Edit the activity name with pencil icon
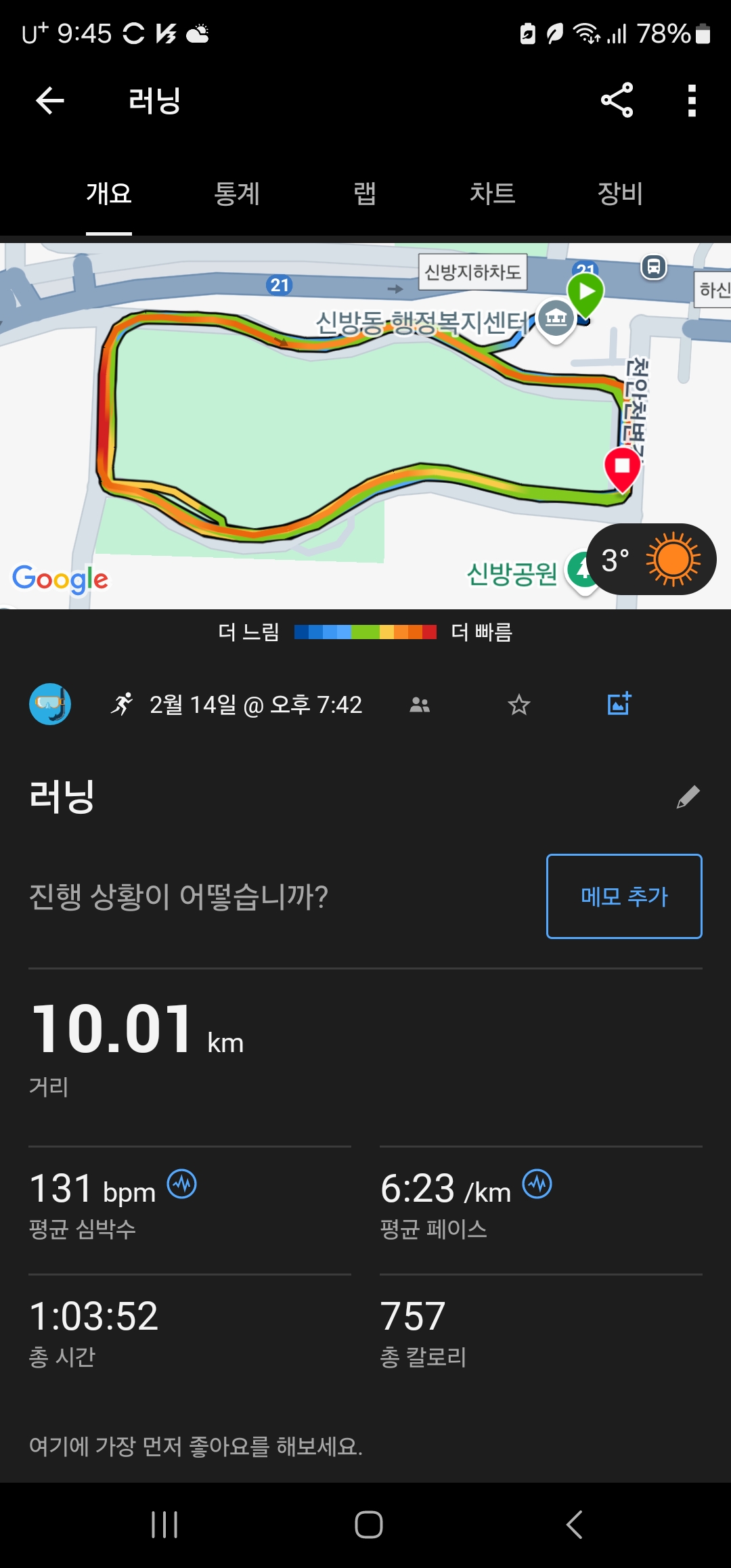 688,797
